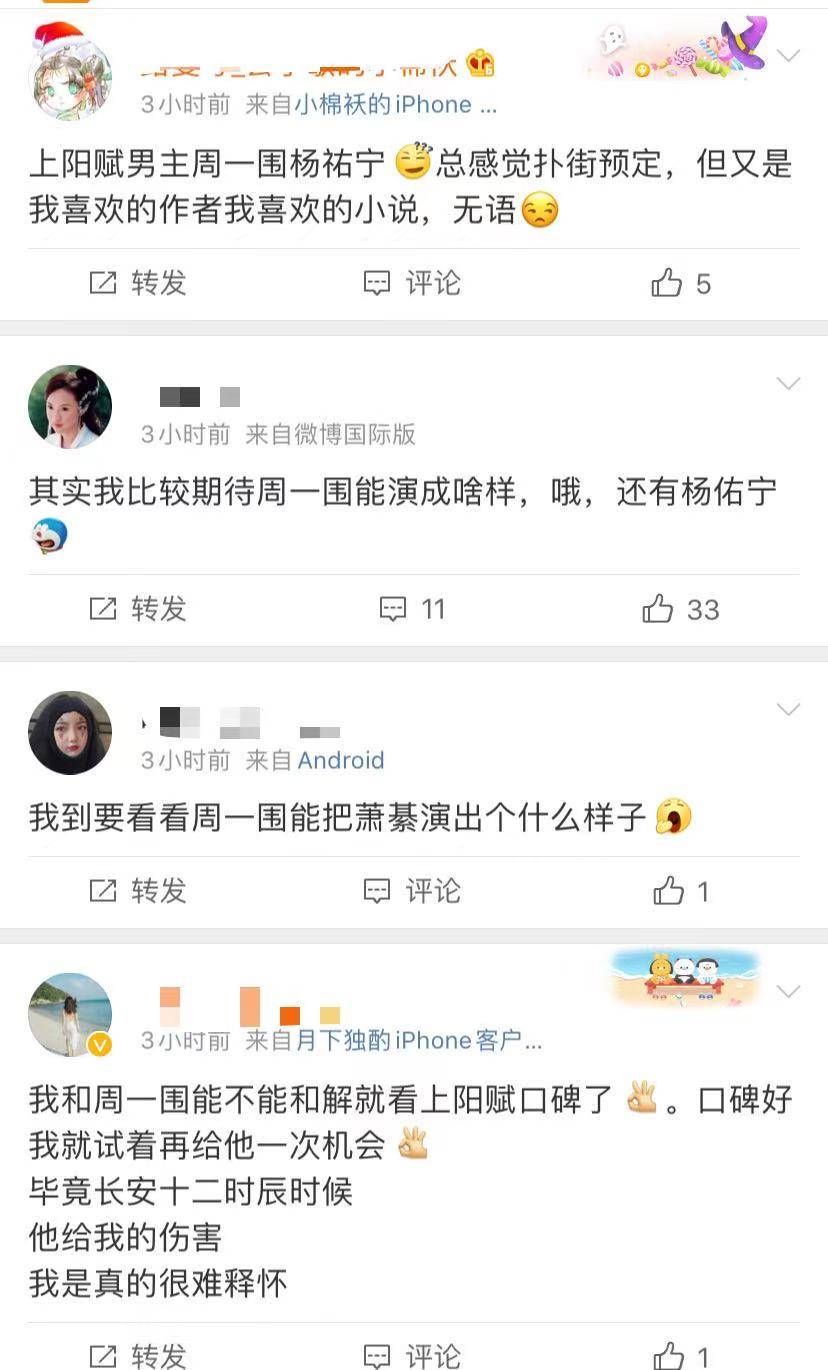Comment on the 萧綦演出个什么样子 post
Viewport: 828px width, 1370px height.
[412, 890]
